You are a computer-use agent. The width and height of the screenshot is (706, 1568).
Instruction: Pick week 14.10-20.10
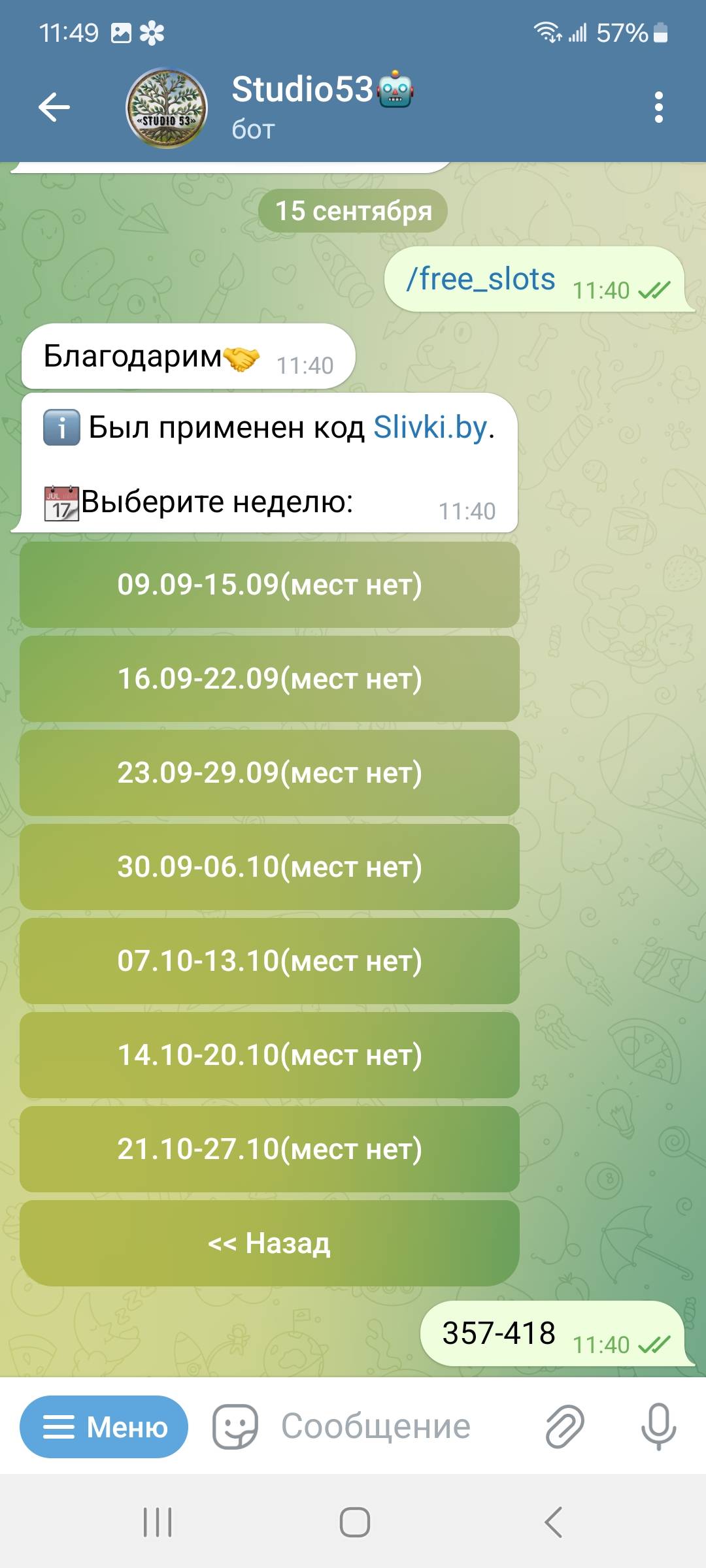coord(269,1055)
